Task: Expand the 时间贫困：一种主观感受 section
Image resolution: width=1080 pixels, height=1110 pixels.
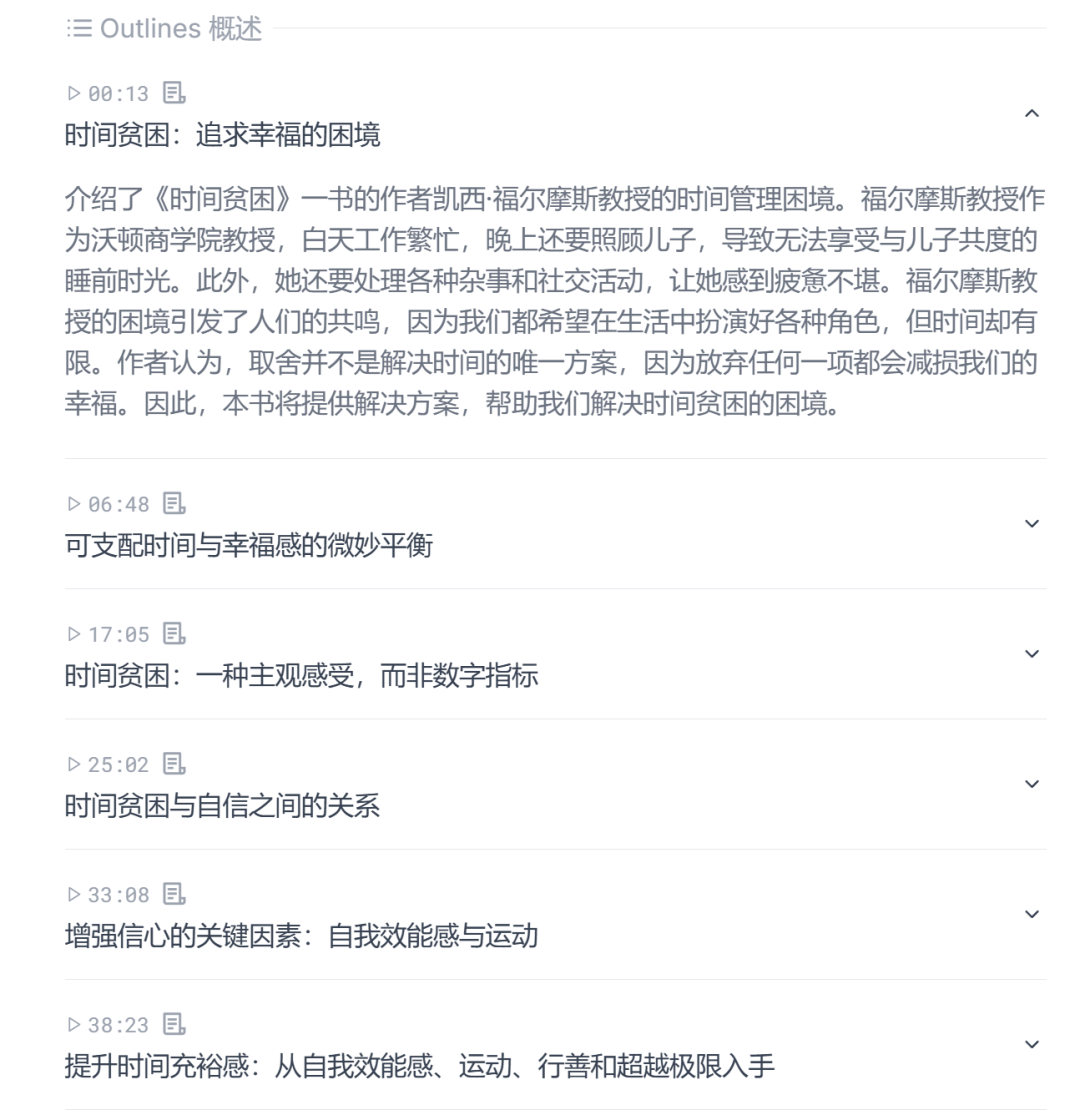Action: (x=1031, y=651)
